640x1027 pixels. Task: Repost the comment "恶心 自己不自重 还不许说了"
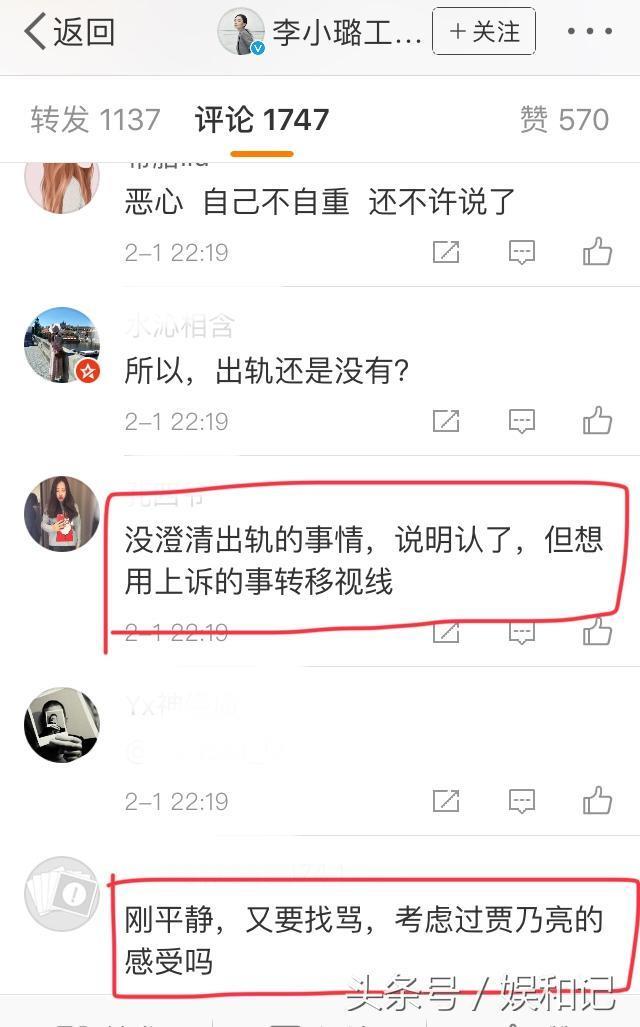446,252
